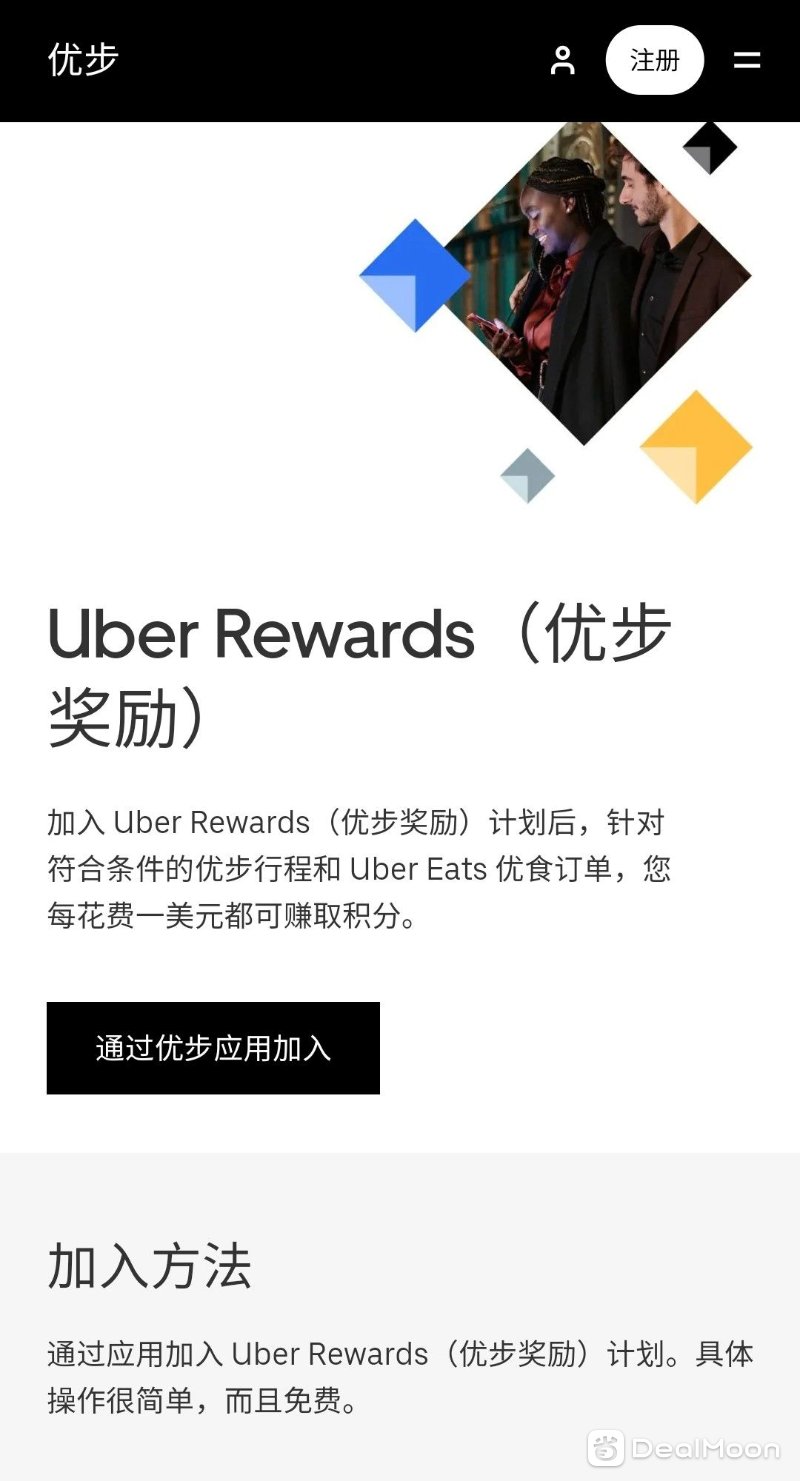The image size is (800, 1481).
Task: Open the account profile icon
Action: [563, 60]
